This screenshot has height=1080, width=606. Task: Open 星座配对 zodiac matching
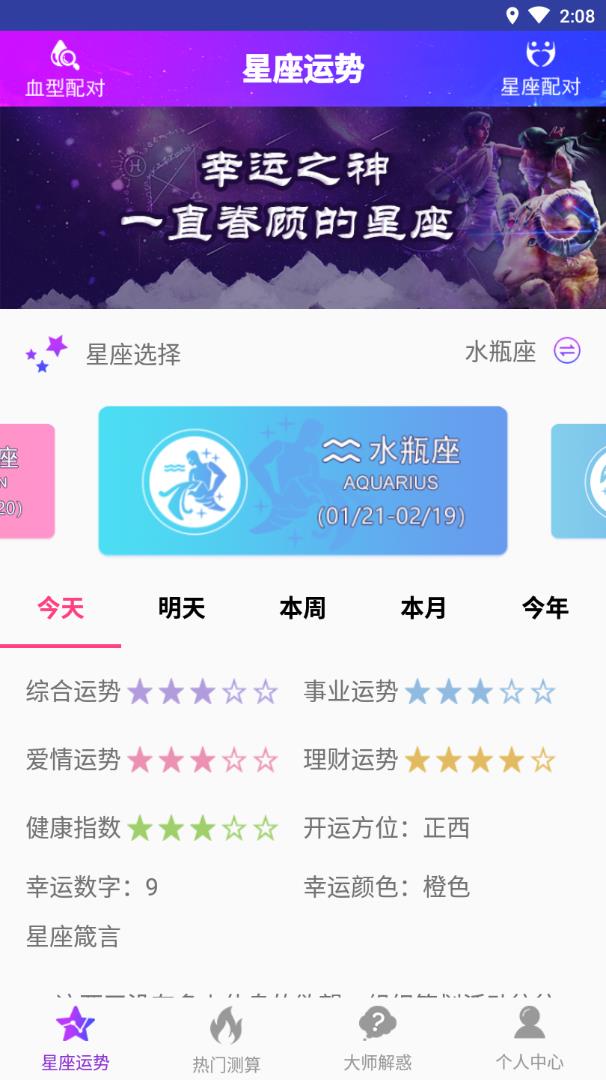pos(540,69)
